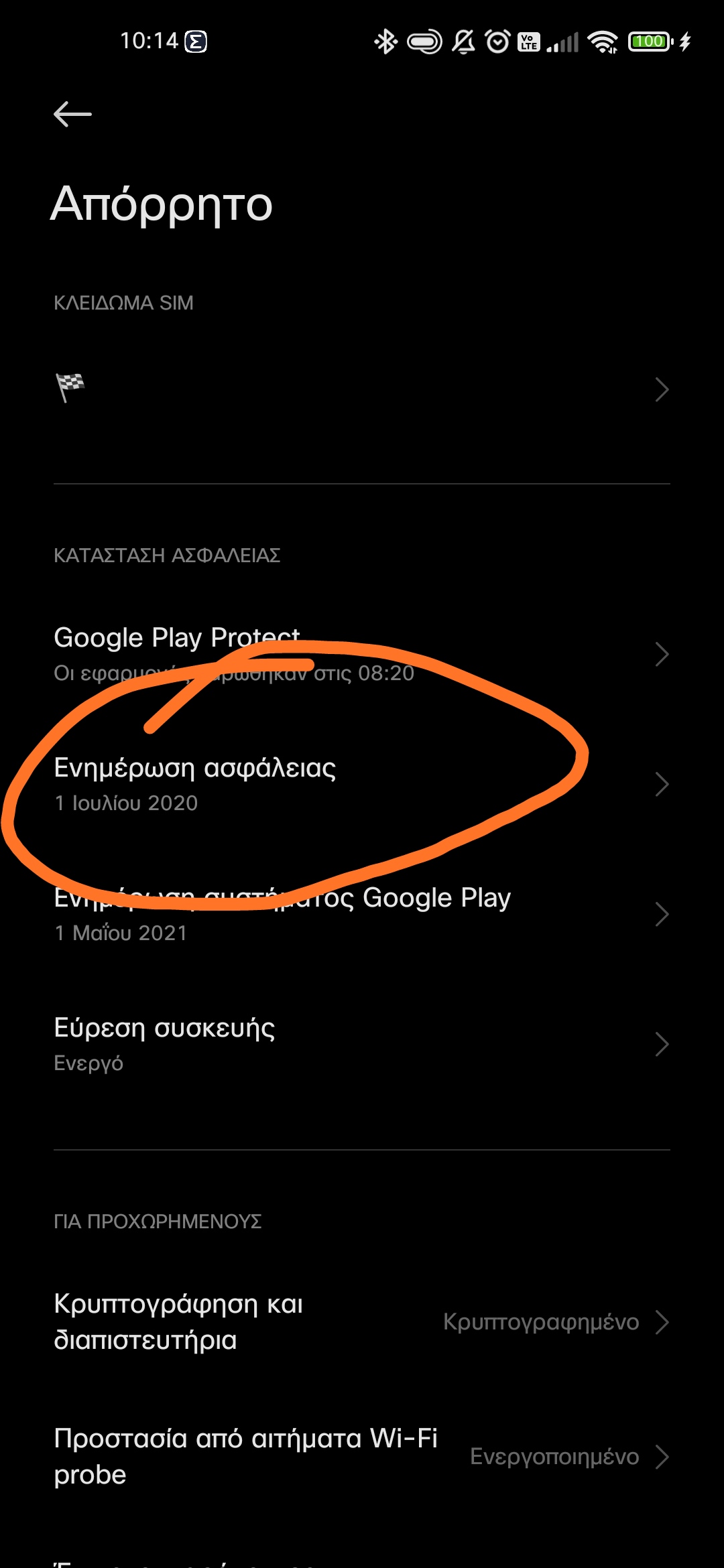Open Εύρεση συσκευής settings
The height and width of the screenshot is (1568, 724).
[362, 1044]
